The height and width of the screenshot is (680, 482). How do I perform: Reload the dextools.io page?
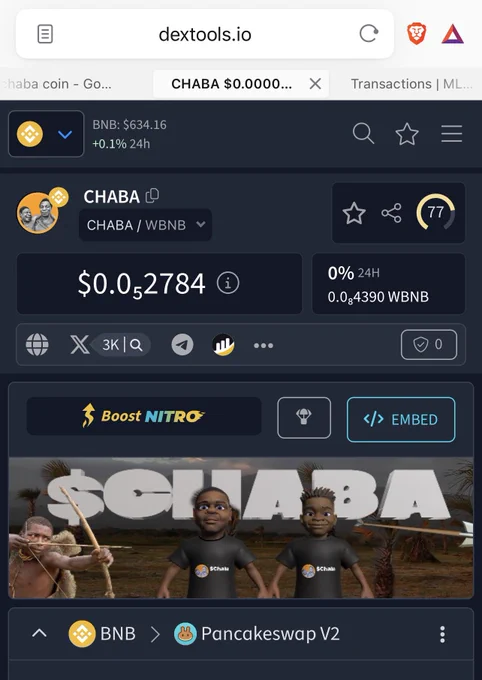[x=369, y=33]
